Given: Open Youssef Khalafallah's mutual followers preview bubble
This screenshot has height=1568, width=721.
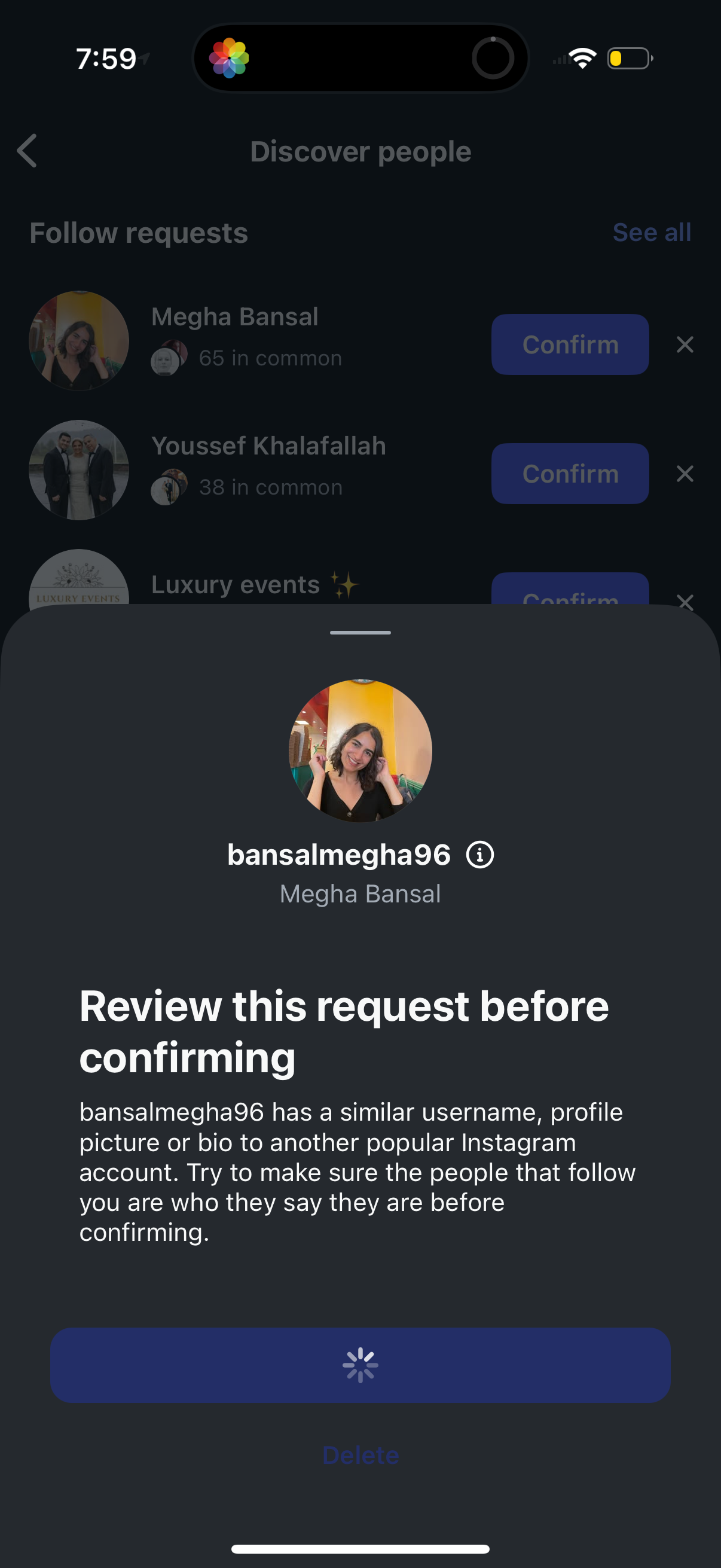Looking at the screenshot, I should point(166,487).
